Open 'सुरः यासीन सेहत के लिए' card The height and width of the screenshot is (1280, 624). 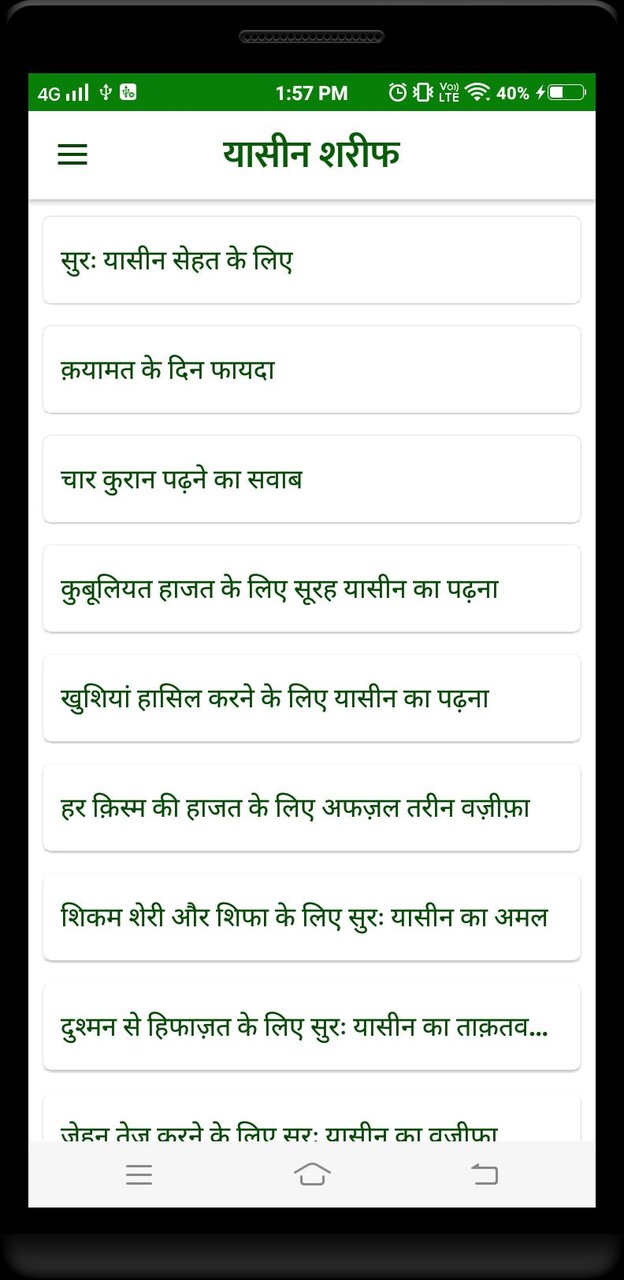311,260
